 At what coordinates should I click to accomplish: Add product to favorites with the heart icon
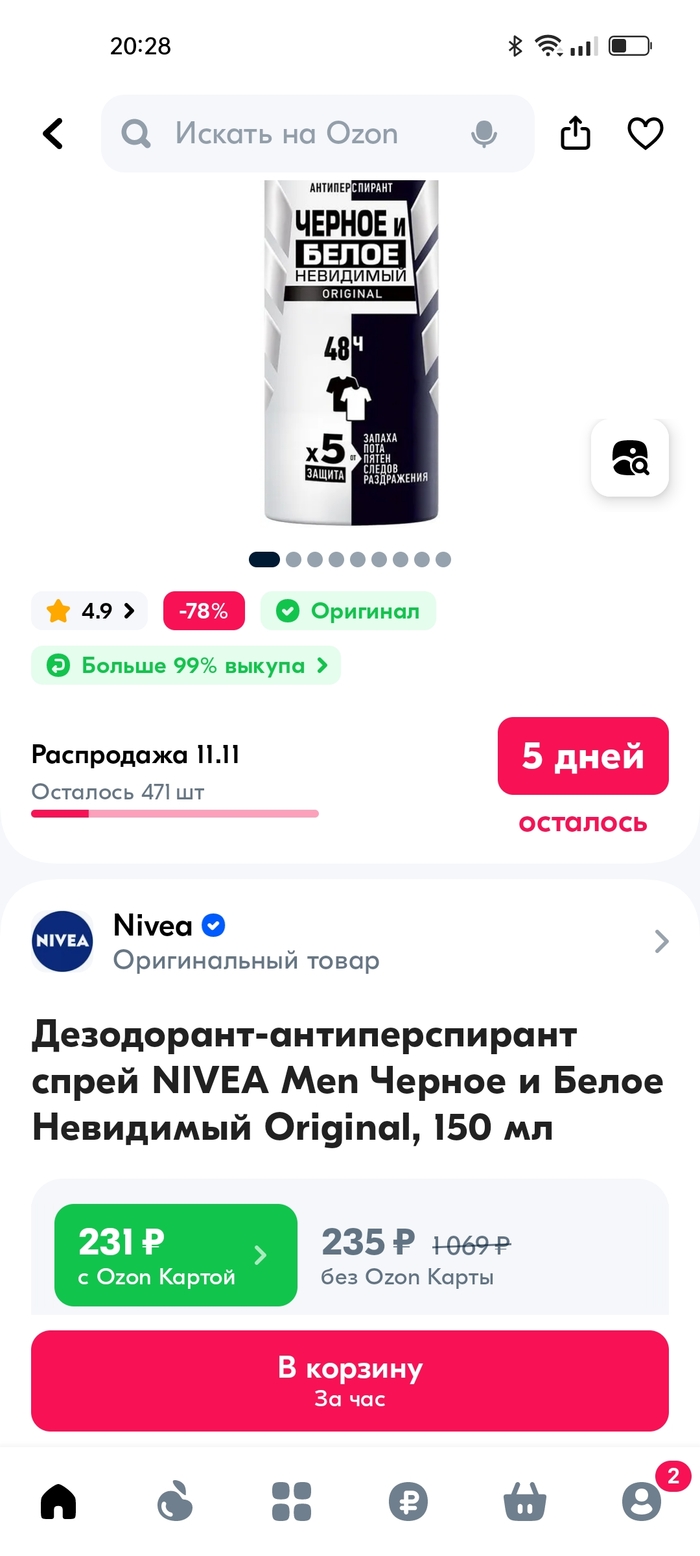click(x=645, y=134)
